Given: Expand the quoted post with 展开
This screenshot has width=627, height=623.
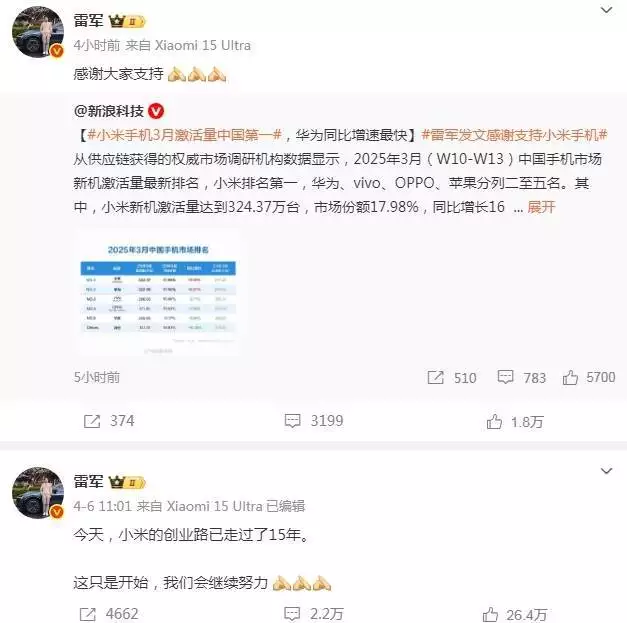Looking at the screenshot, I should click(x=541, y=207).
